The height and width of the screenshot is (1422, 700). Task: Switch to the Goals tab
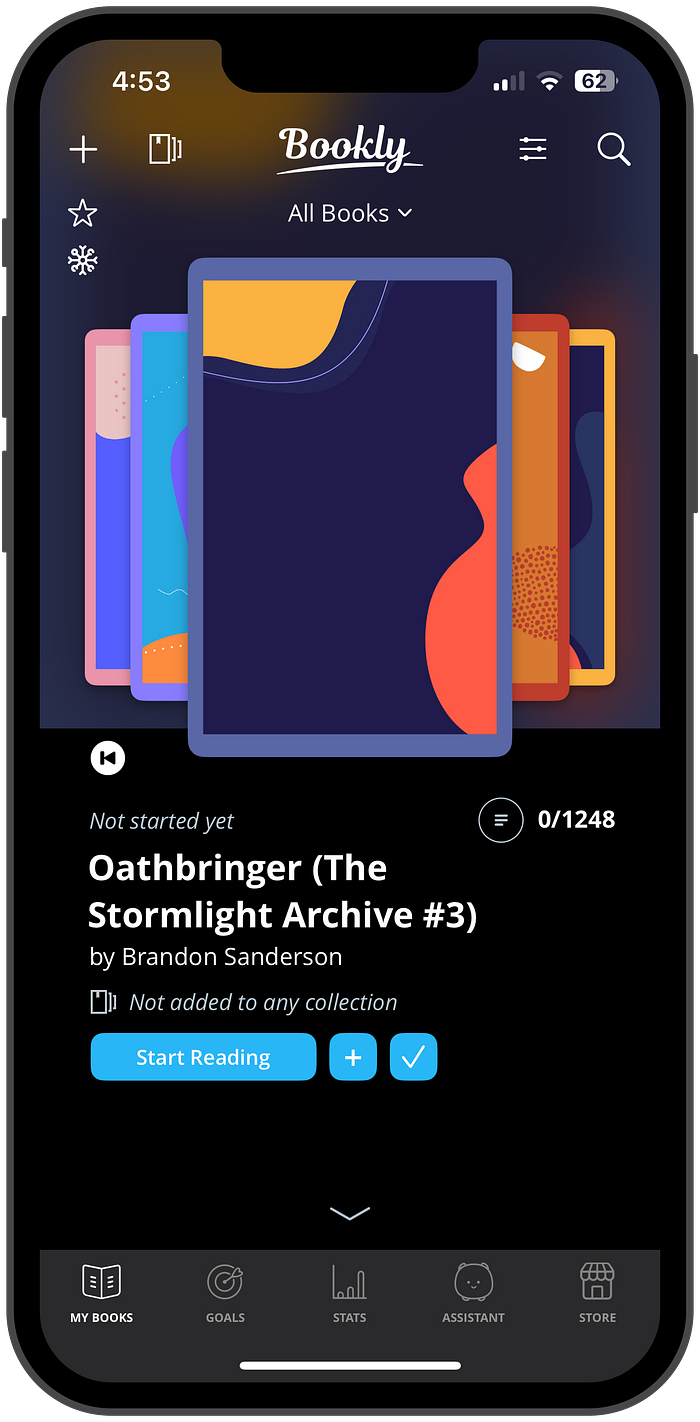[x=225, y=1294]
